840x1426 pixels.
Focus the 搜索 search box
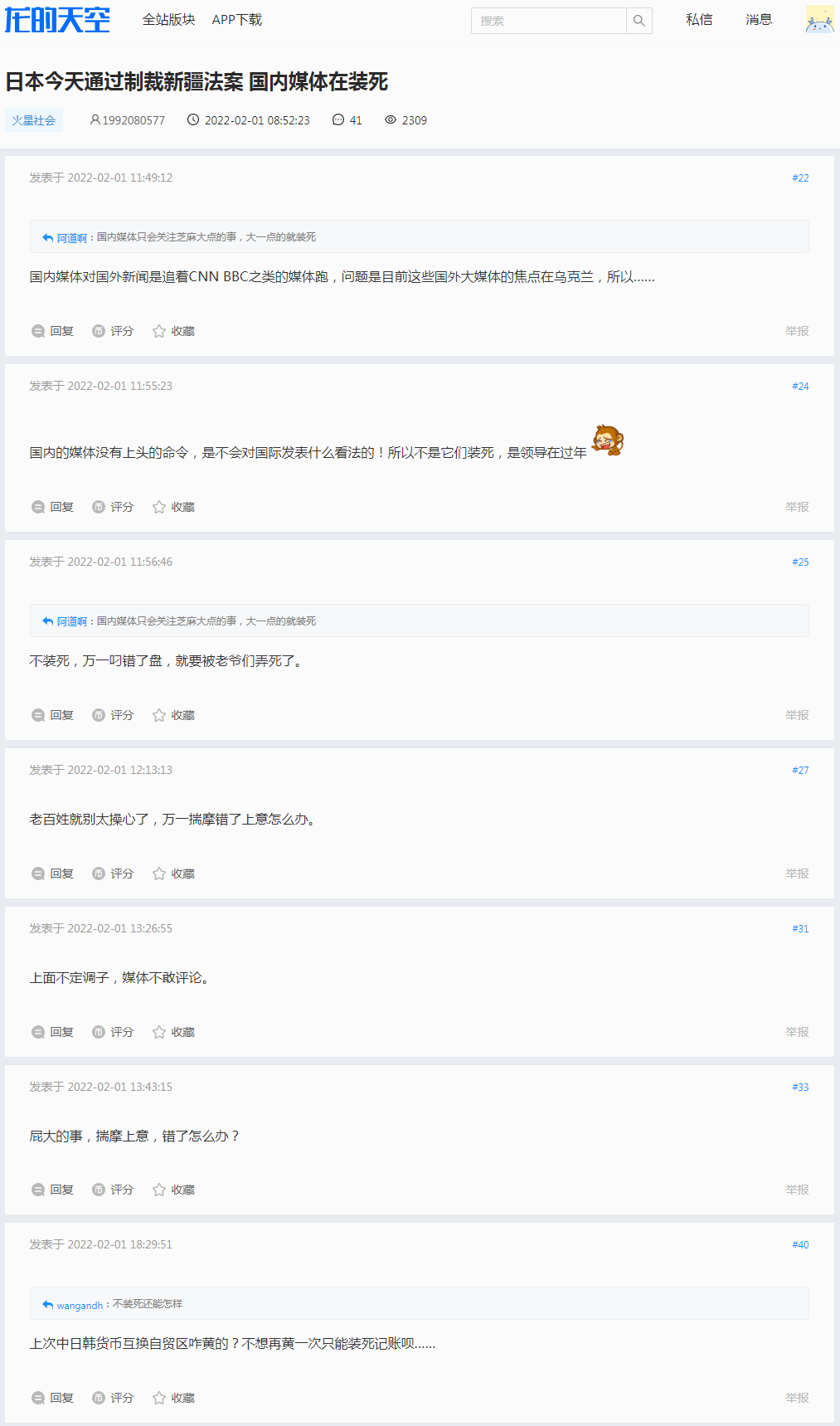click(549, 21)
